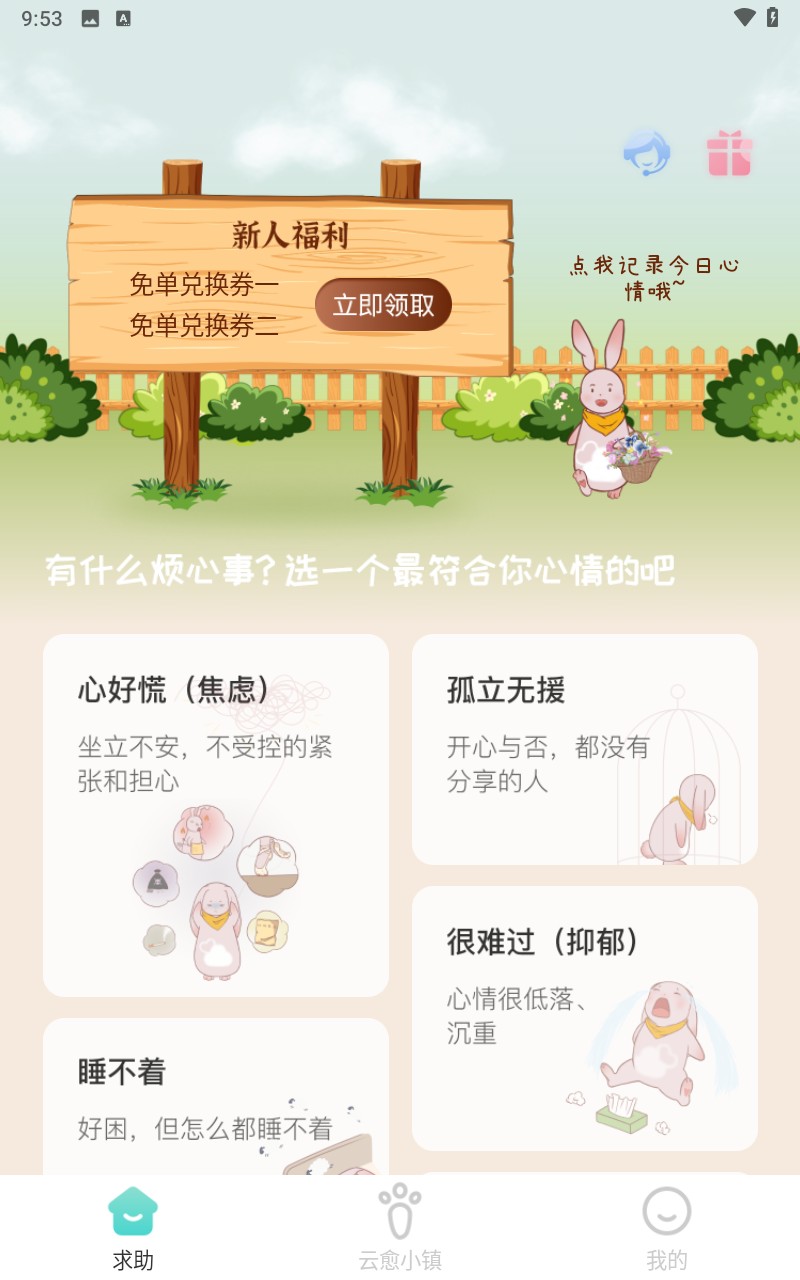
Task: Select the 很难过（抑郁）mood card
Action: [584, 1018]
